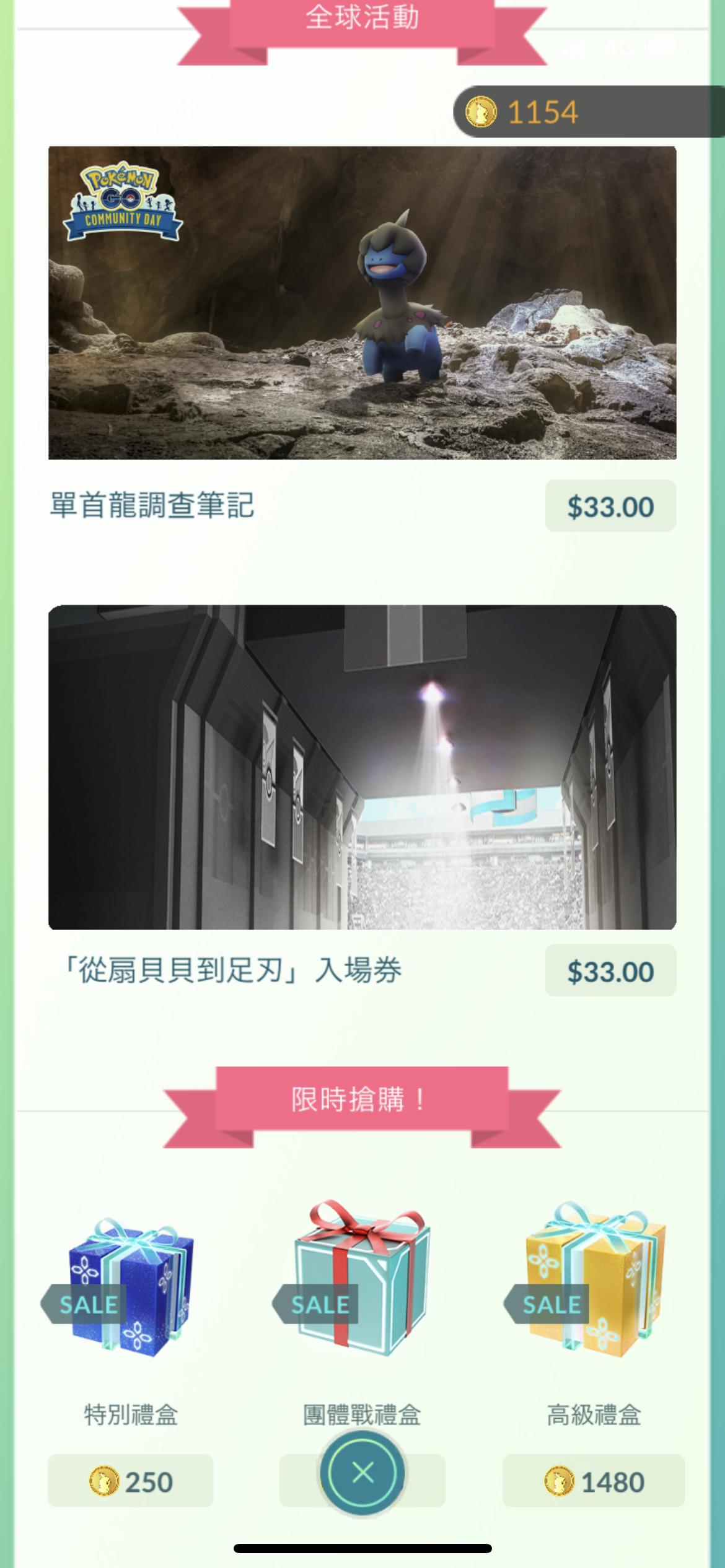
Task: Select the 特別禮盒 sale box
Action: (131, 1282)
